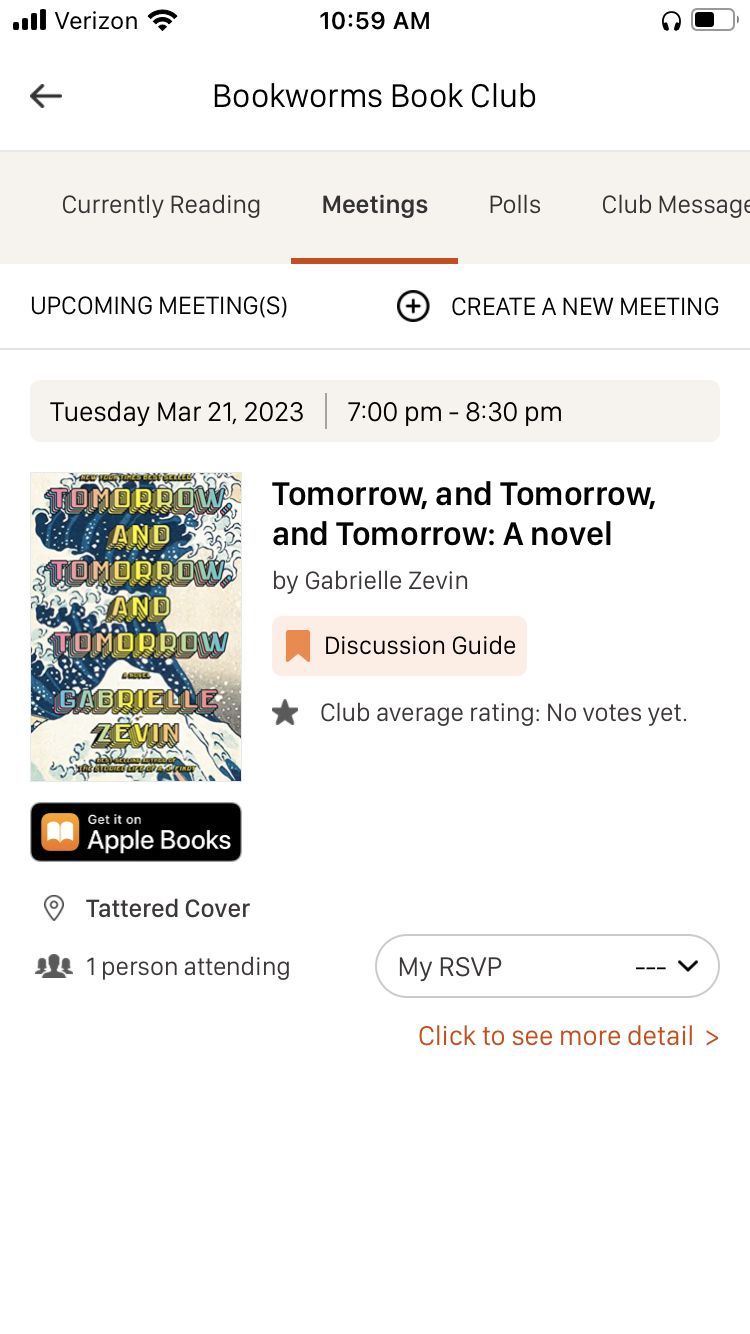This screenshot has height=1334, width=750.
Task: Open the Polls tab
Action: pyautogui.click(x=515, y=205)
